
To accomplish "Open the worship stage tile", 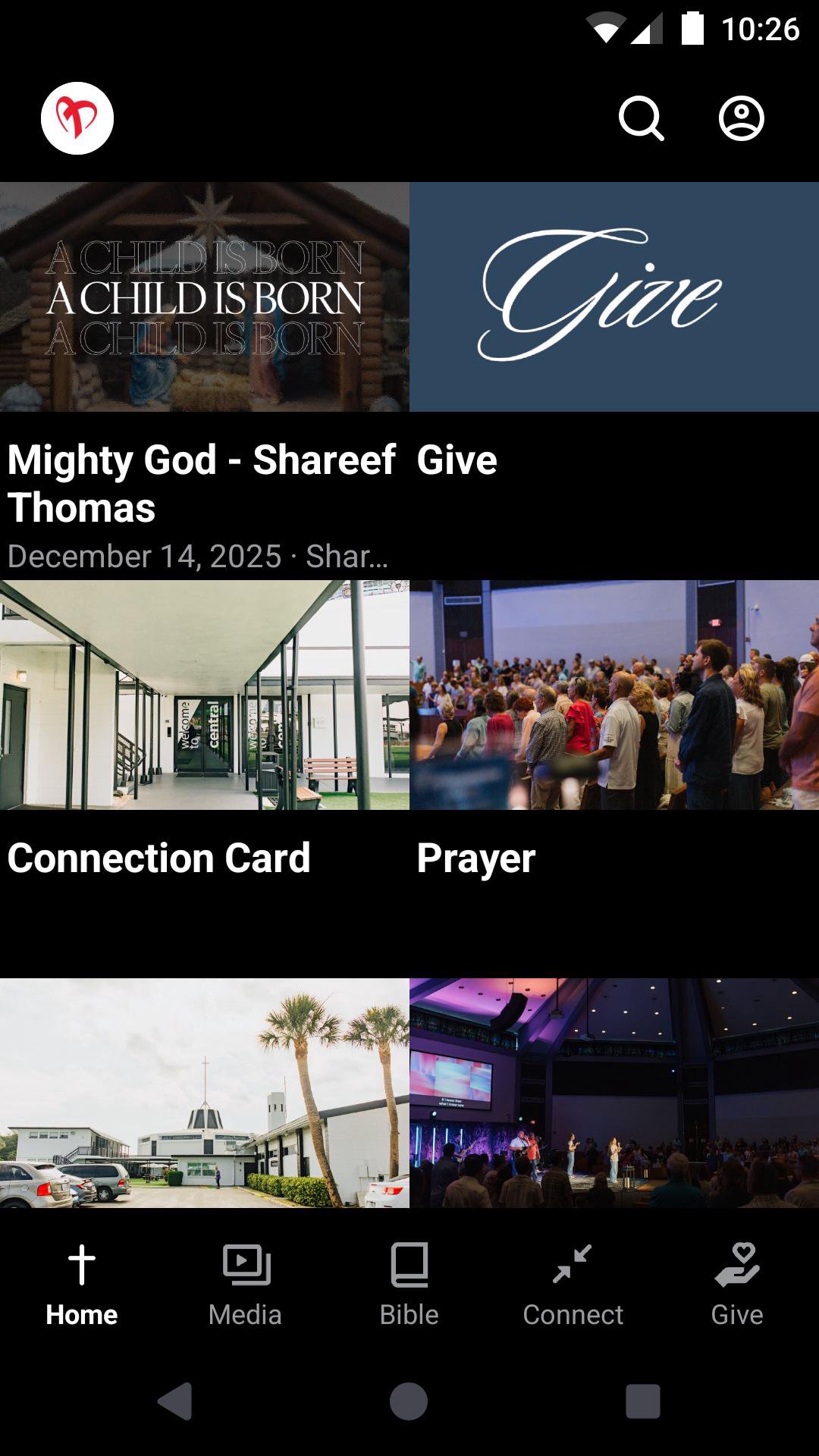I will coord(614,1093).
